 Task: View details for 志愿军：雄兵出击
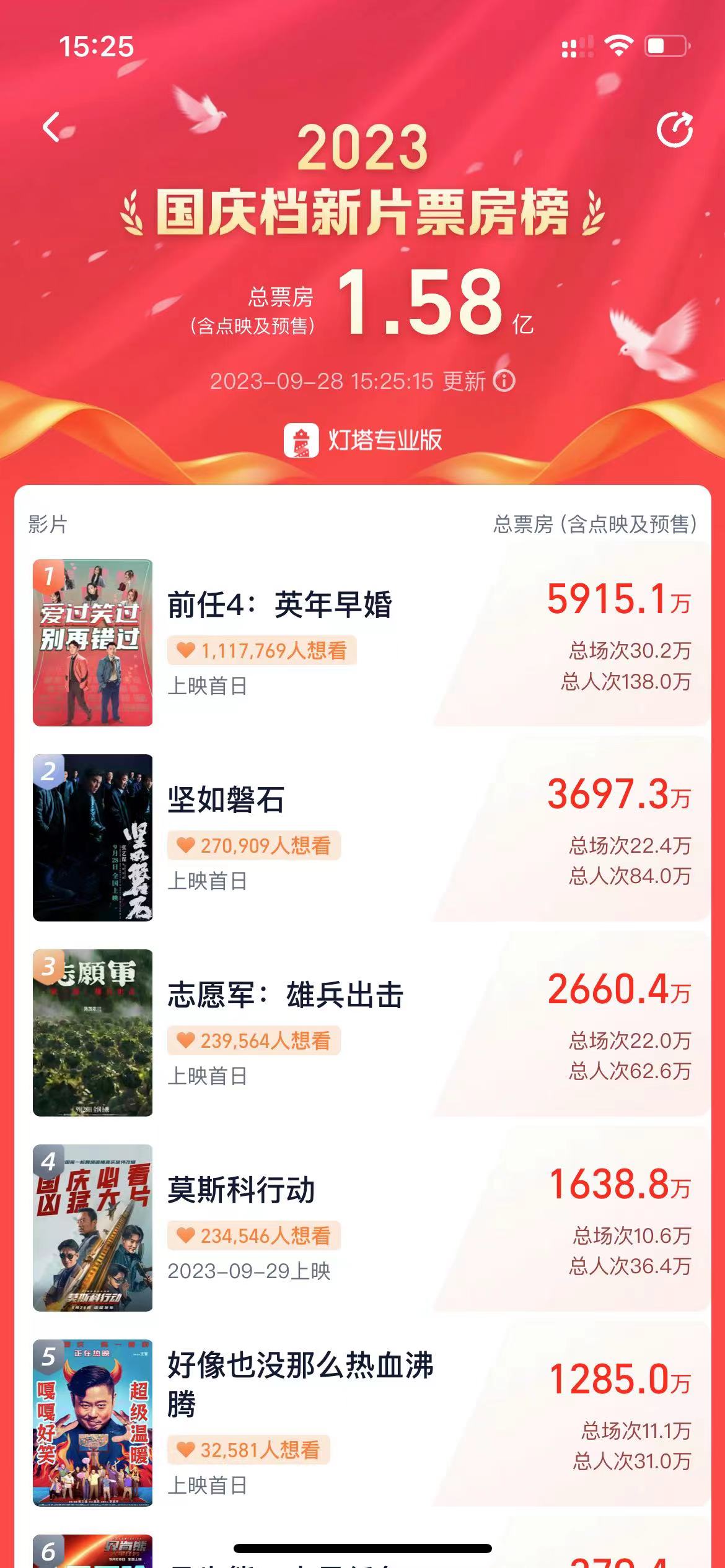pos(285,995)
